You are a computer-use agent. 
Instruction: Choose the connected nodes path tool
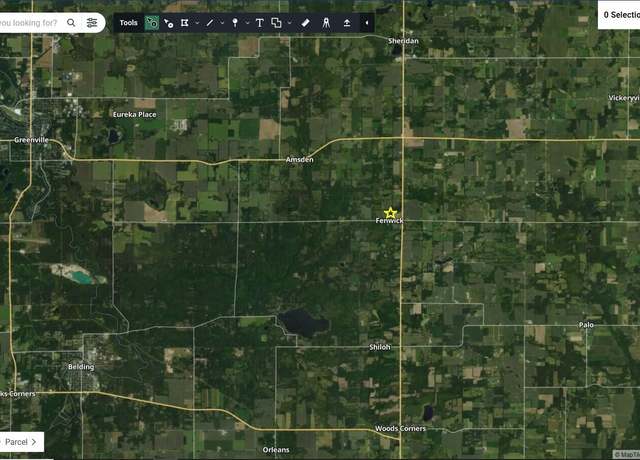point(168,22)
